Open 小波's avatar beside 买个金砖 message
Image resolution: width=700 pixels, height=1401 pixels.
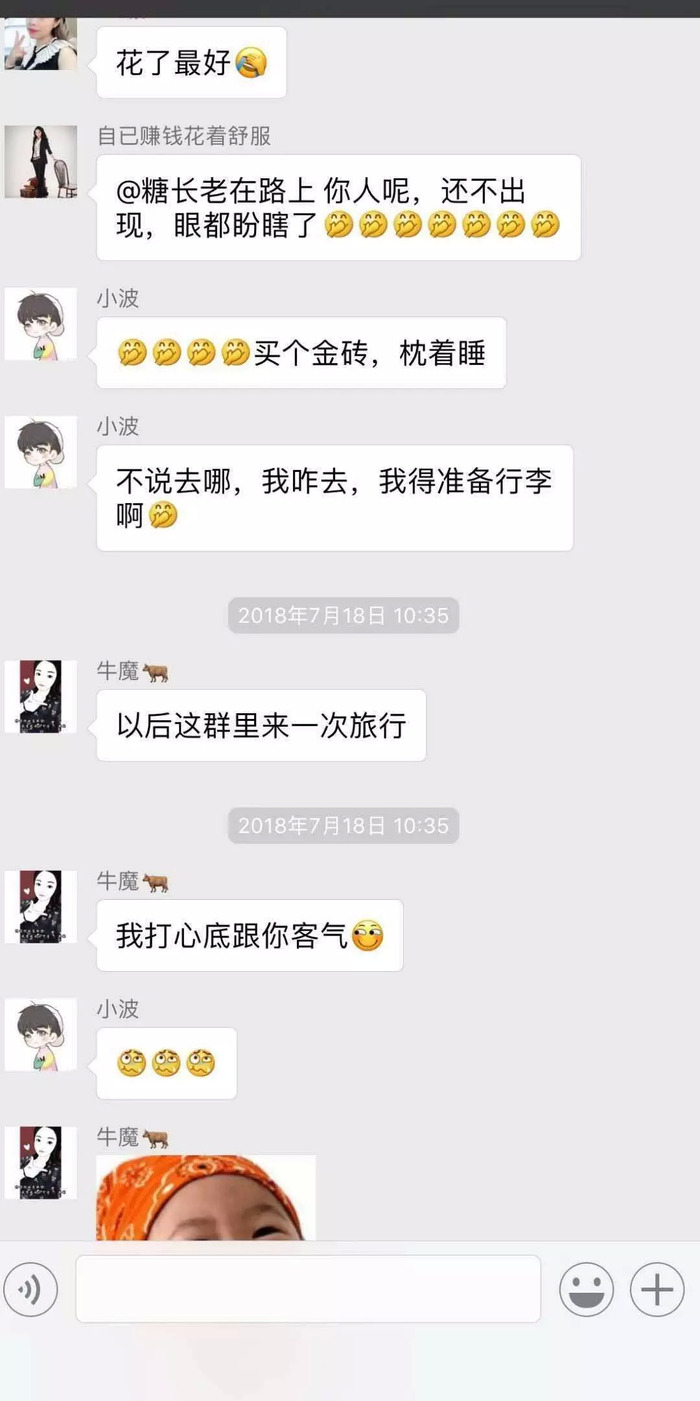[41, 324]
